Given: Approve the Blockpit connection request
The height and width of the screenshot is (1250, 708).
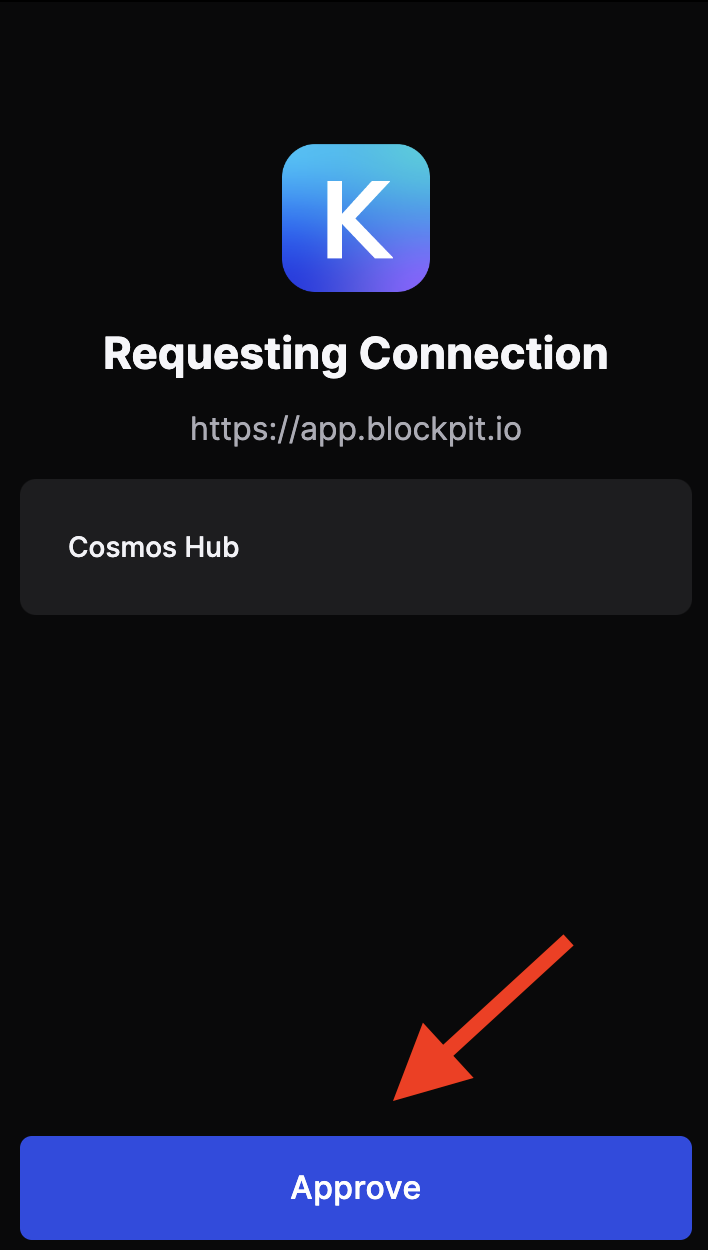Looking at the screenshot, I should point(355,1187).
